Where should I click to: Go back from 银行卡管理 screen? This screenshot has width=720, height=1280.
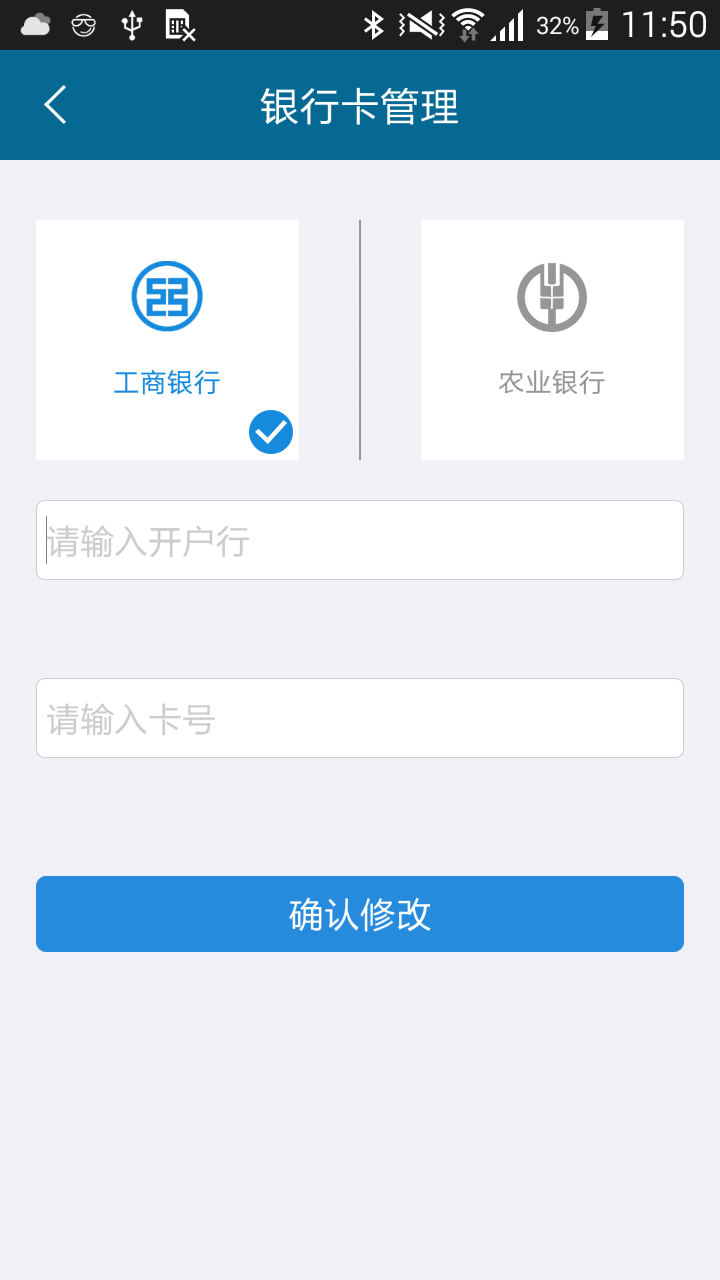55,105
